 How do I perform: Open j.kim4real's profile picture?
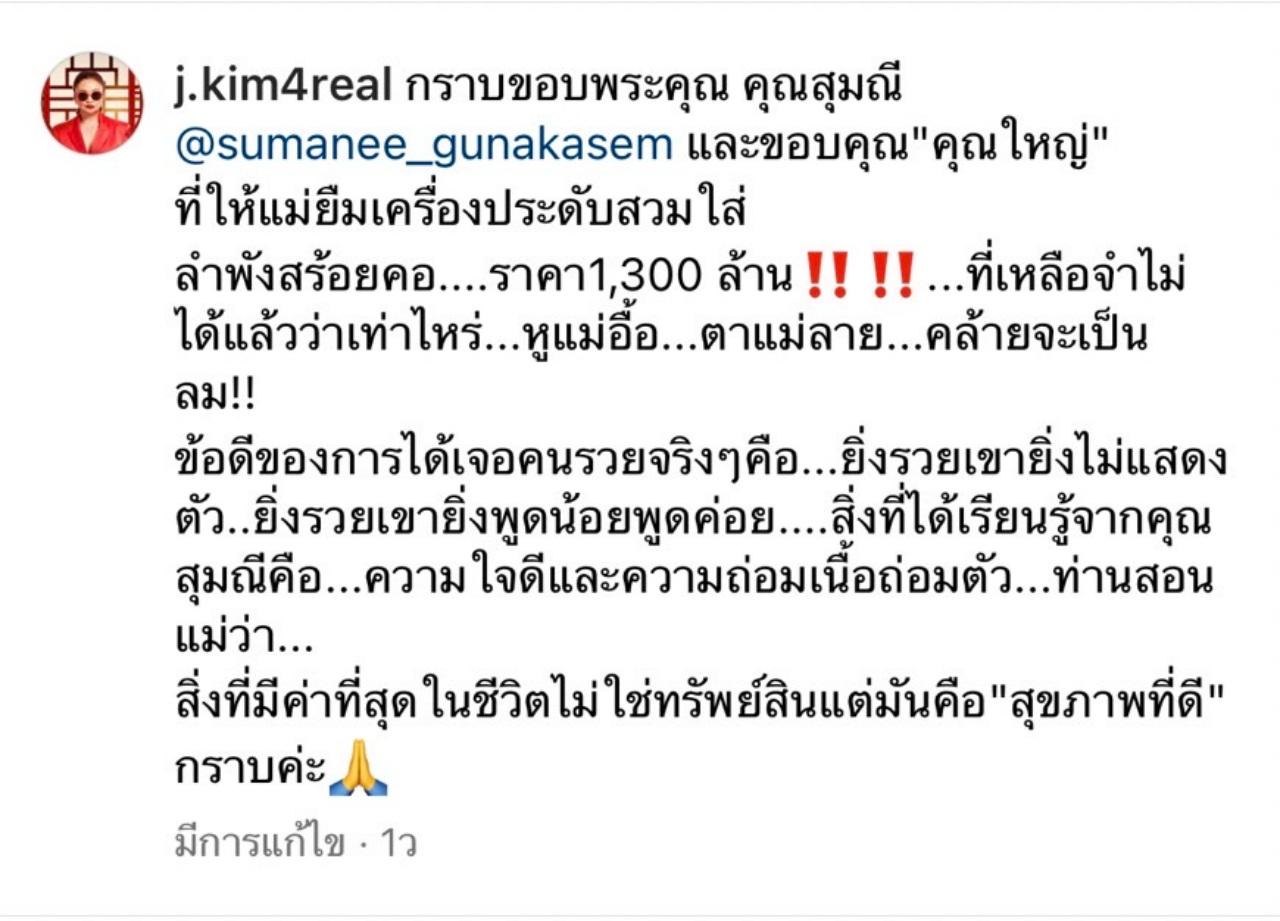92,103
